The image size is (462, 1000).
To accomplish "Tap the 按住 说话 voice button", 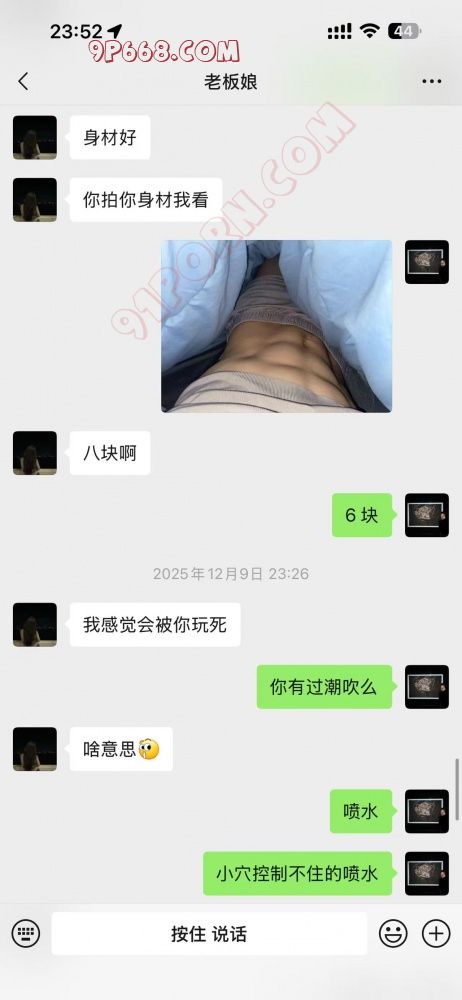I will 209,934.
